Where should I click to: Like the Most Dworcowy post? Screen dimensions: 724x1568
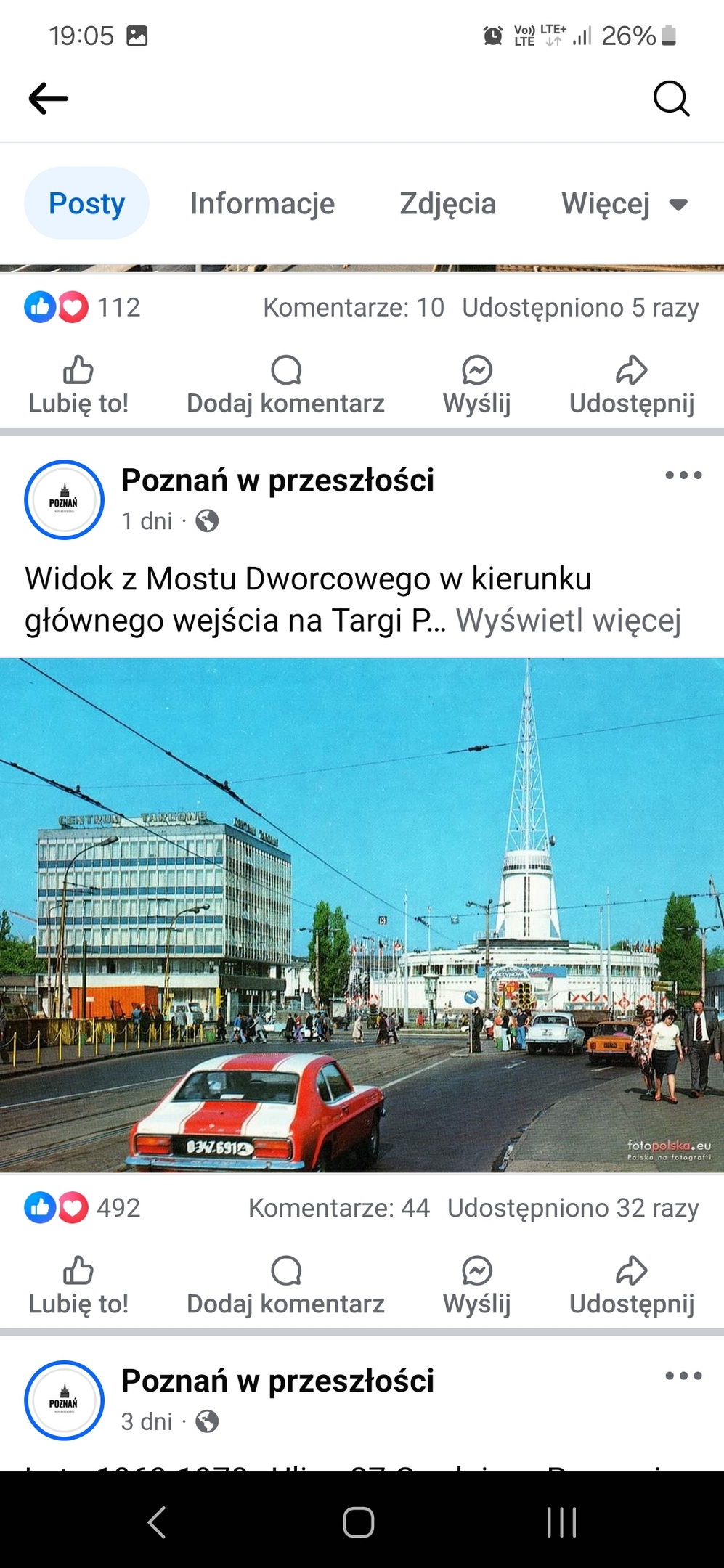tap(78, 1286)
